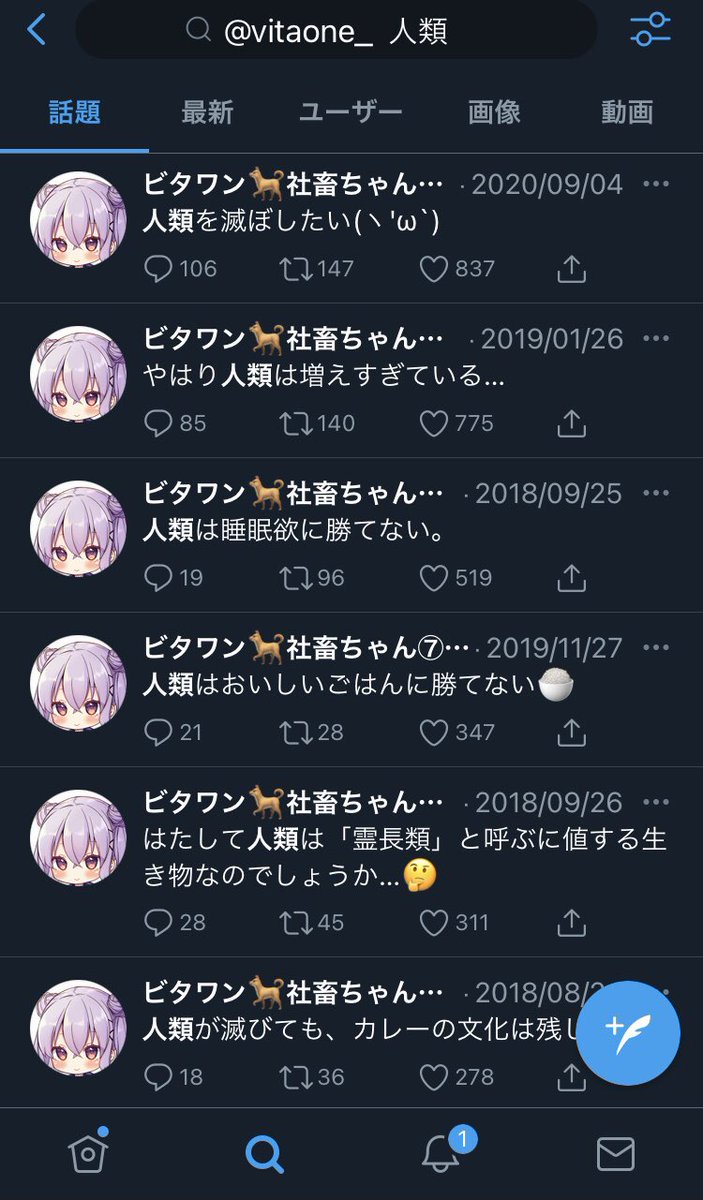Tap the search field containing @vitaone_ 人類
The height and width of the screenshot is (1200, 703).
point(336,30)
